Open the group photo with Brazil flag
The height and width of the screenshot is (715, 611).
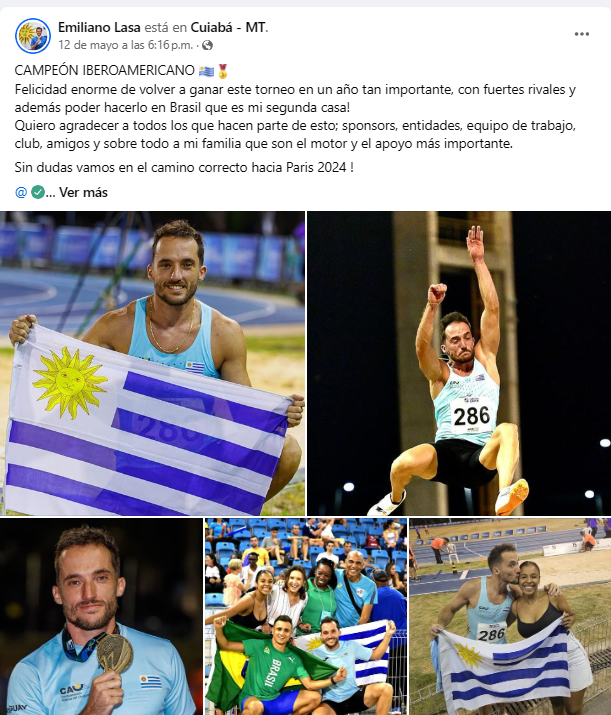305,617
